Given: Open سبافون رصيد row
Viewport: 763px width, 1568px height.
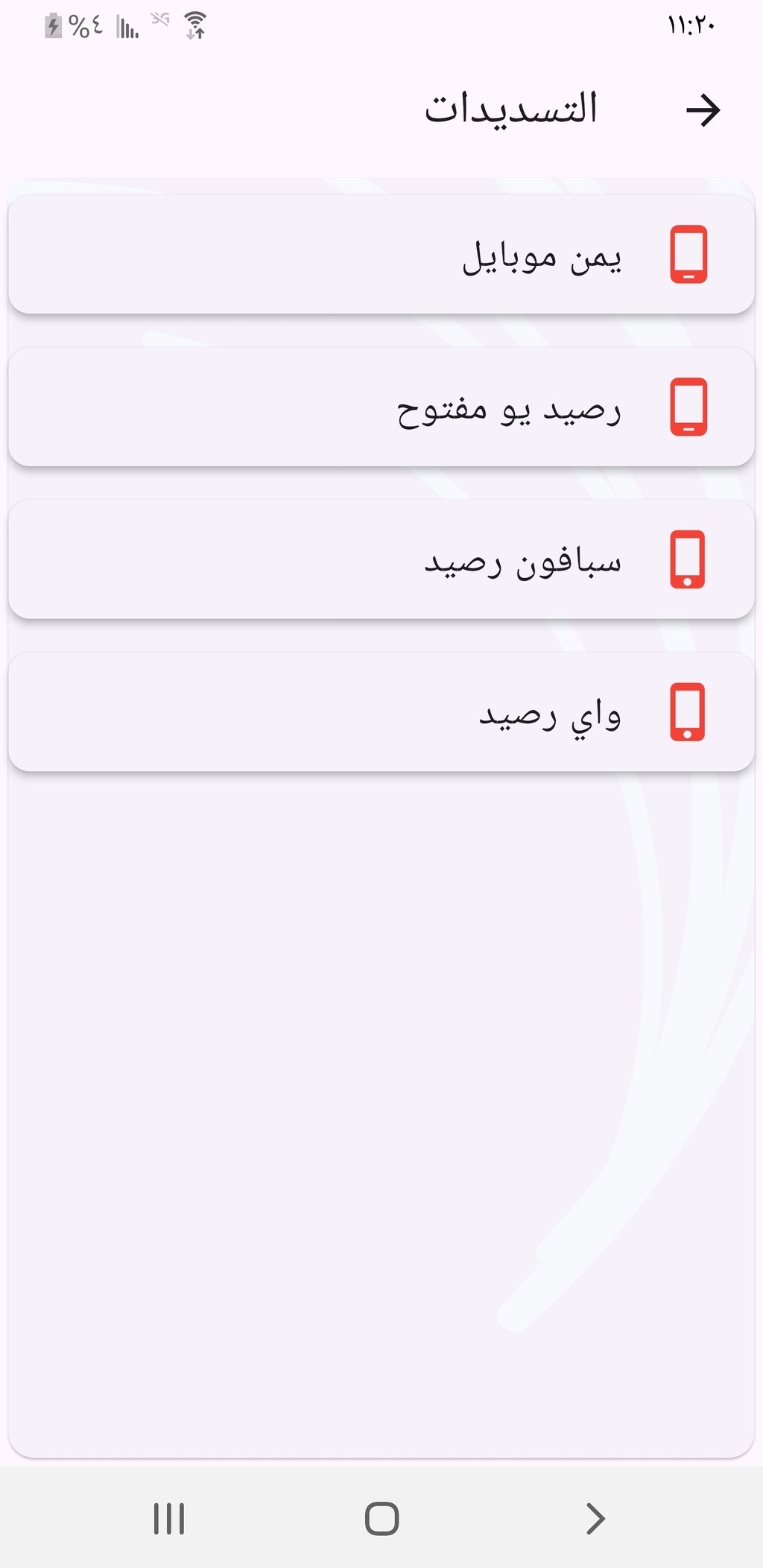Looking at the screenshot, I should click(381, 559).
